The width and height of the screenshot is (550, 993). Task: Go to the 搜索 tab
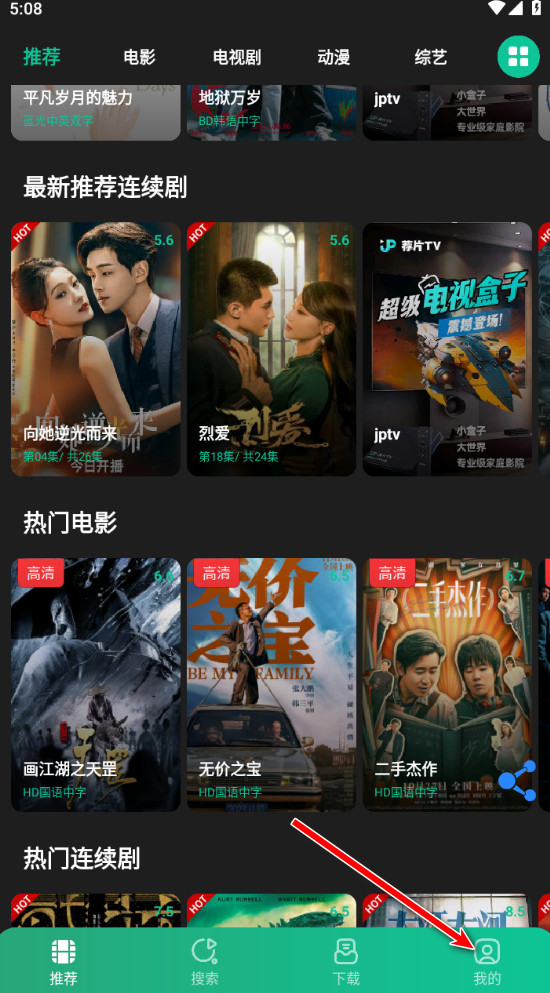205,961
